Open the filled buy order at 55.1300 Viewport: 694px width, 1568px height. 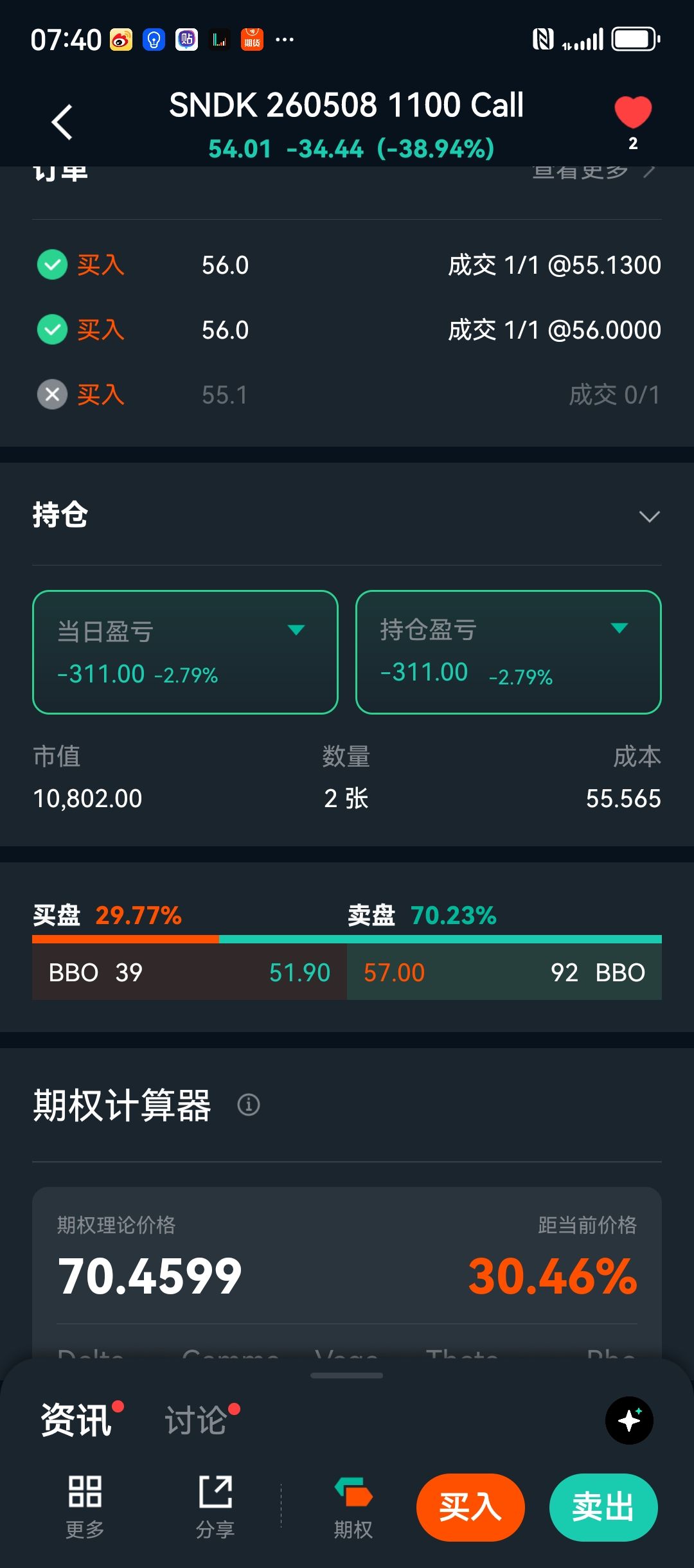pos(347,265)
